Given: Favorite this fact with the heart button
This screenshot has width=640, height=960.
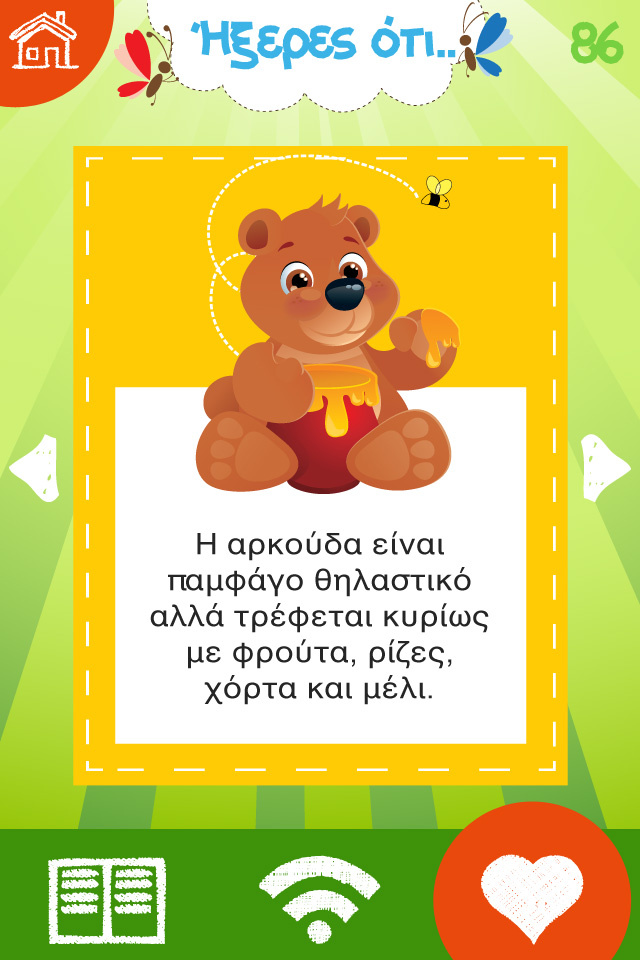Looking at the screenshot, I should [532, 893].
